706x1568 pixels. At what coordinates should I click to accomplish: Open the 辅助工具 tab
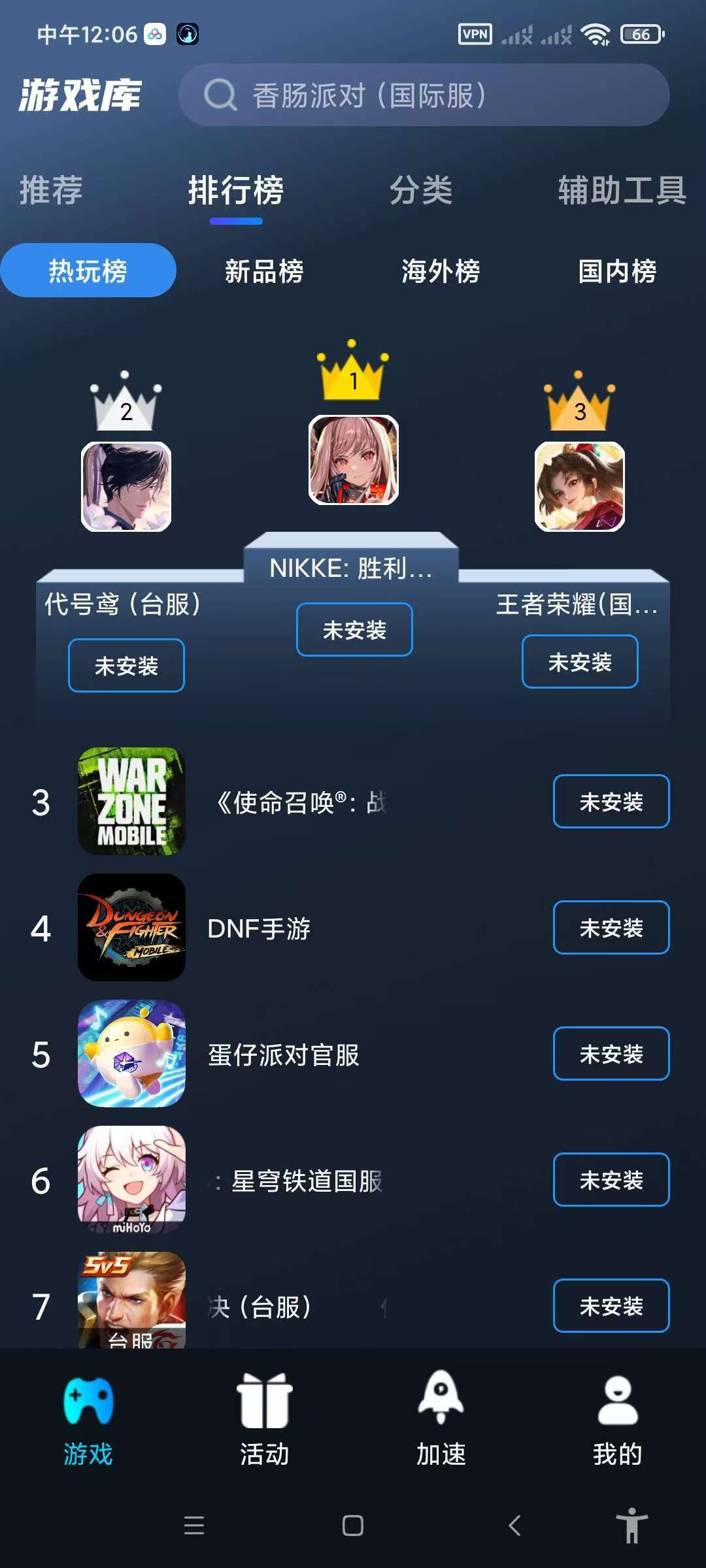click(x=621, y=191)
